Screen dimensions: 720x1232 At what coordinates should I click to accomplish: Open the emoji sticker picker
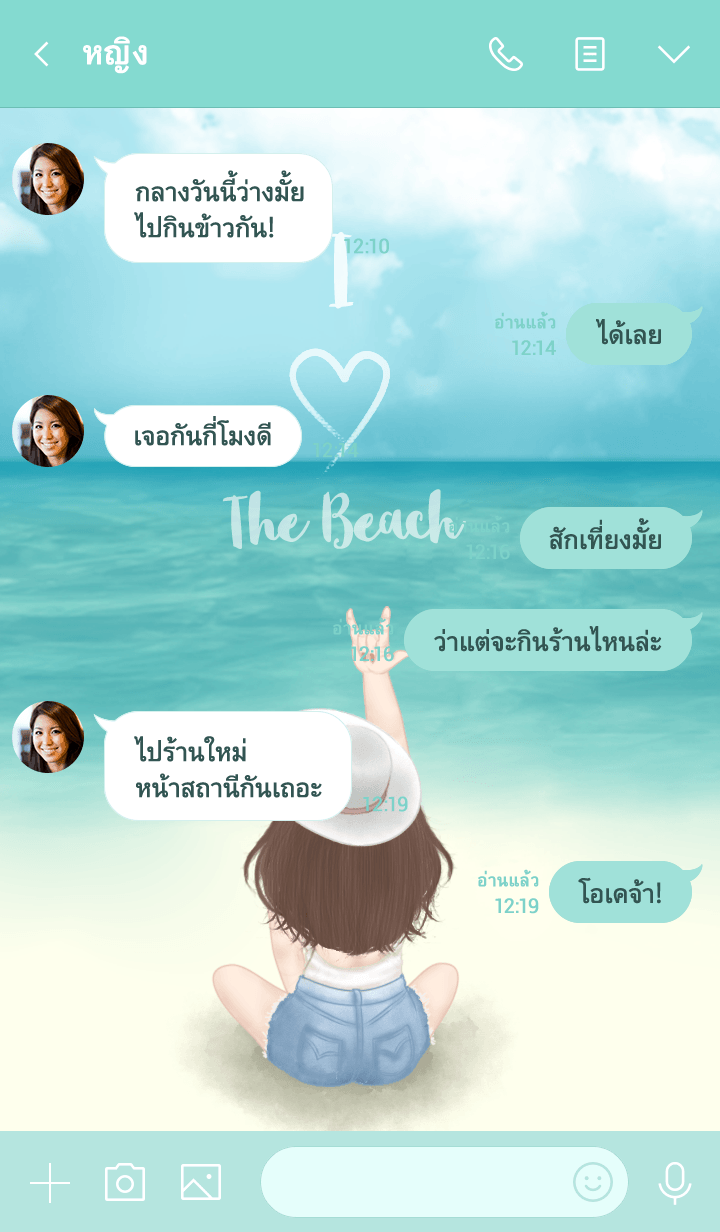pyautogui.click(x=592, y=1182)
